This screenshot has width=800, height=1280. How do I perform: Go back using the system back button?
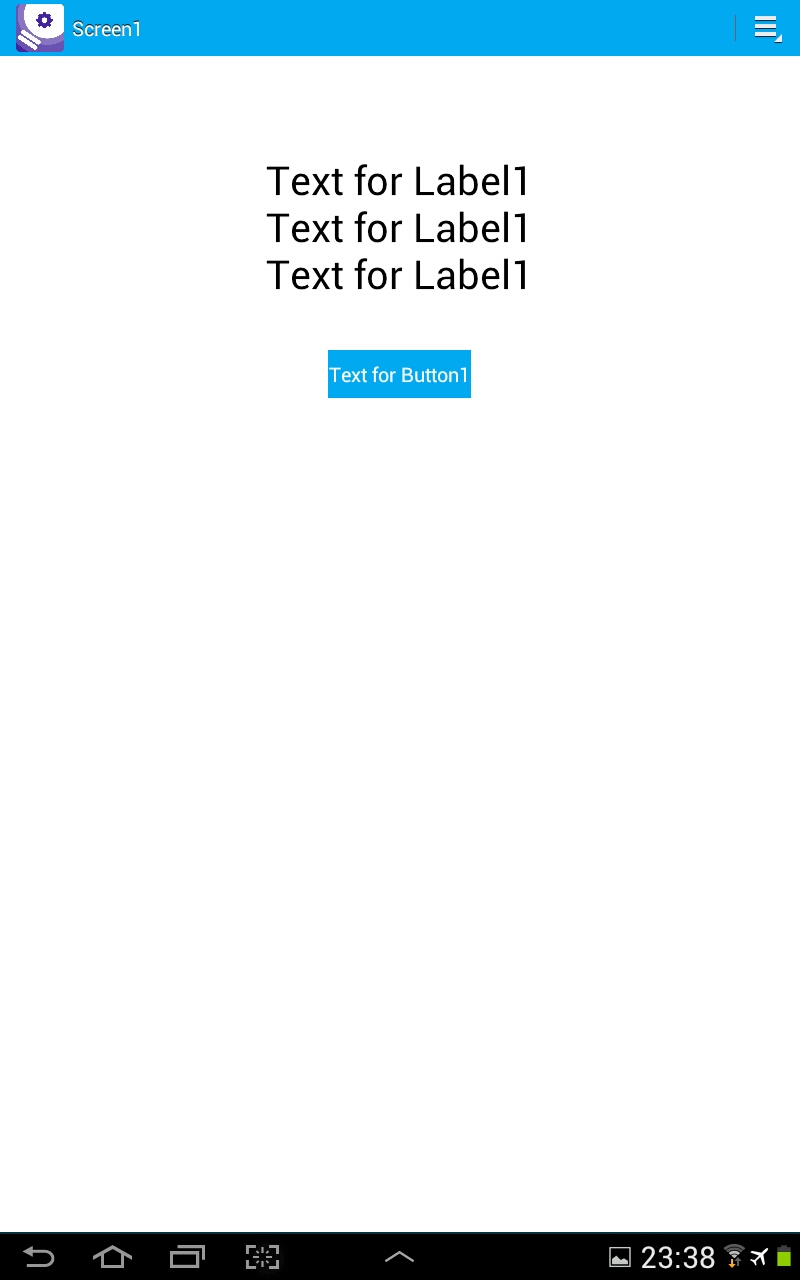(38, 1256)
